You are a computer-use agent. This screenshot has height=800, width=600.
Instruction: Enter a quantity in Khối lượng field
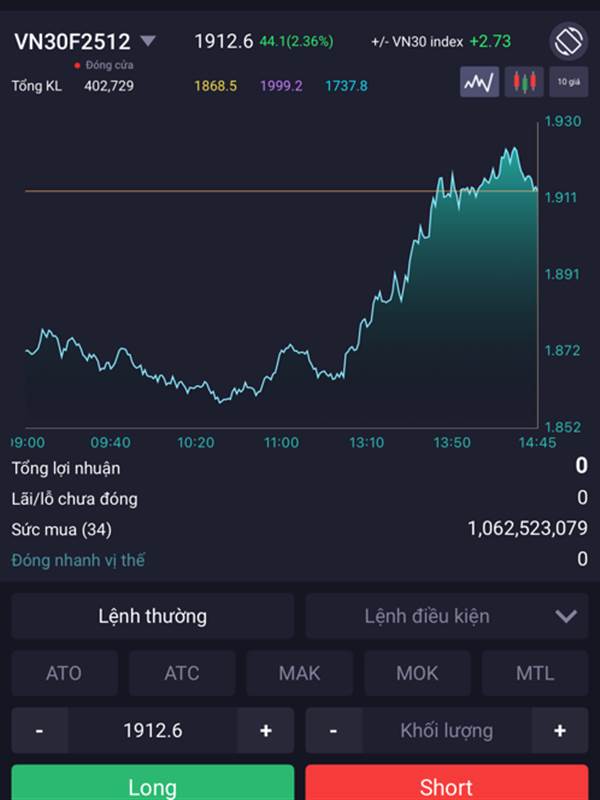click(446, 731)
